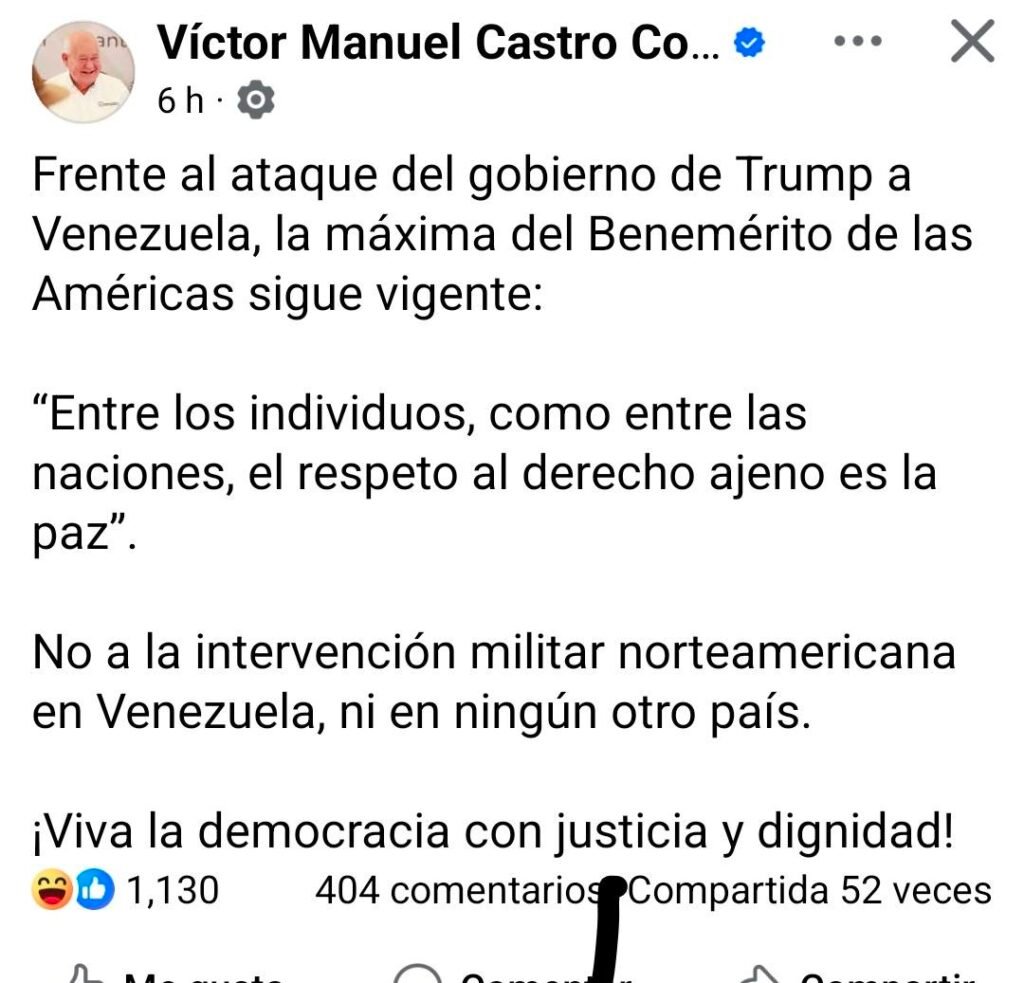Dismiss the post with the X
This screenshot has width=1024, height=983.
click(970, 43)
